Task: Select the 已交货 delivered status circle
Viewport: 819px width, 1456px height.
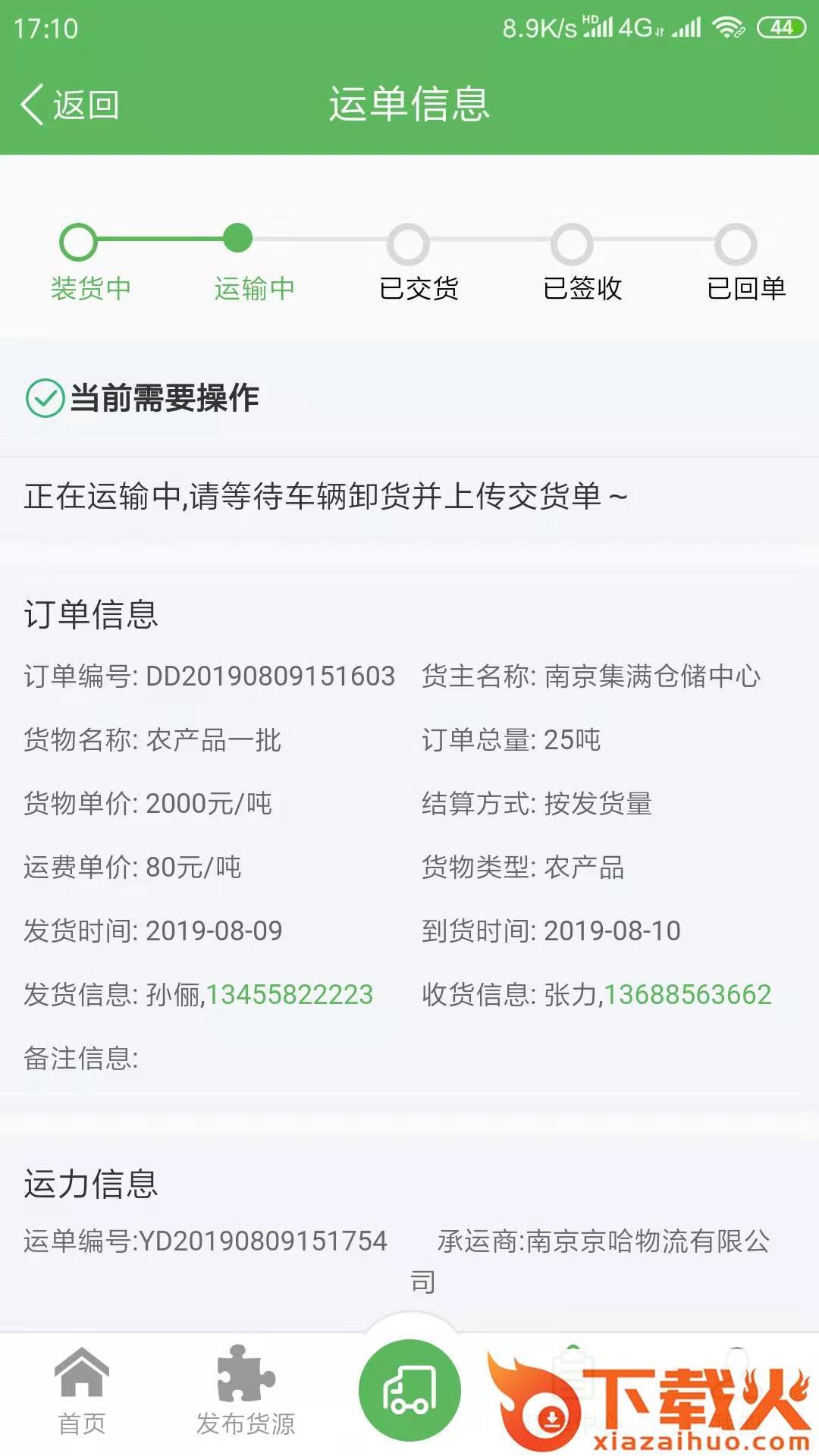Action: tap(408, 243)
